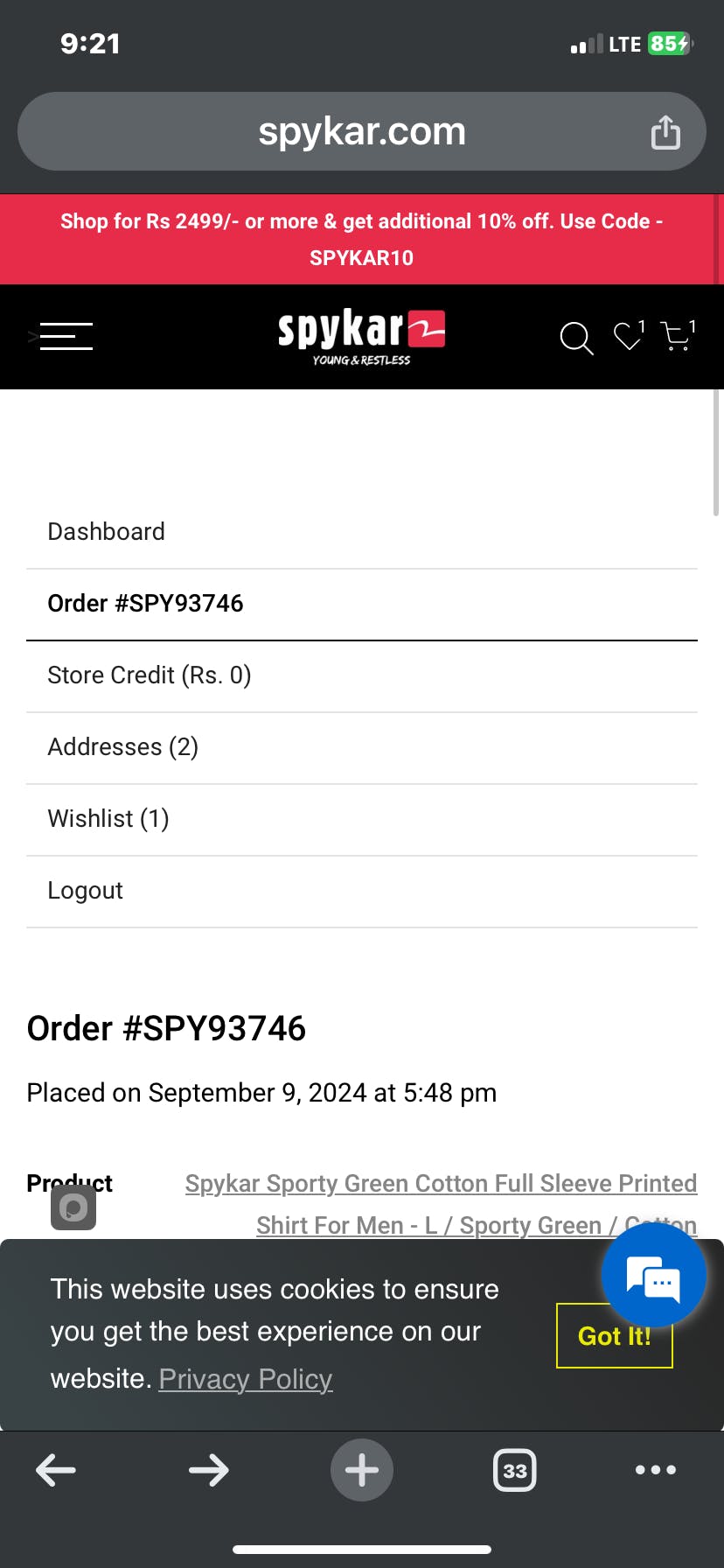Open the browser's more options menu

[656, 1470]
